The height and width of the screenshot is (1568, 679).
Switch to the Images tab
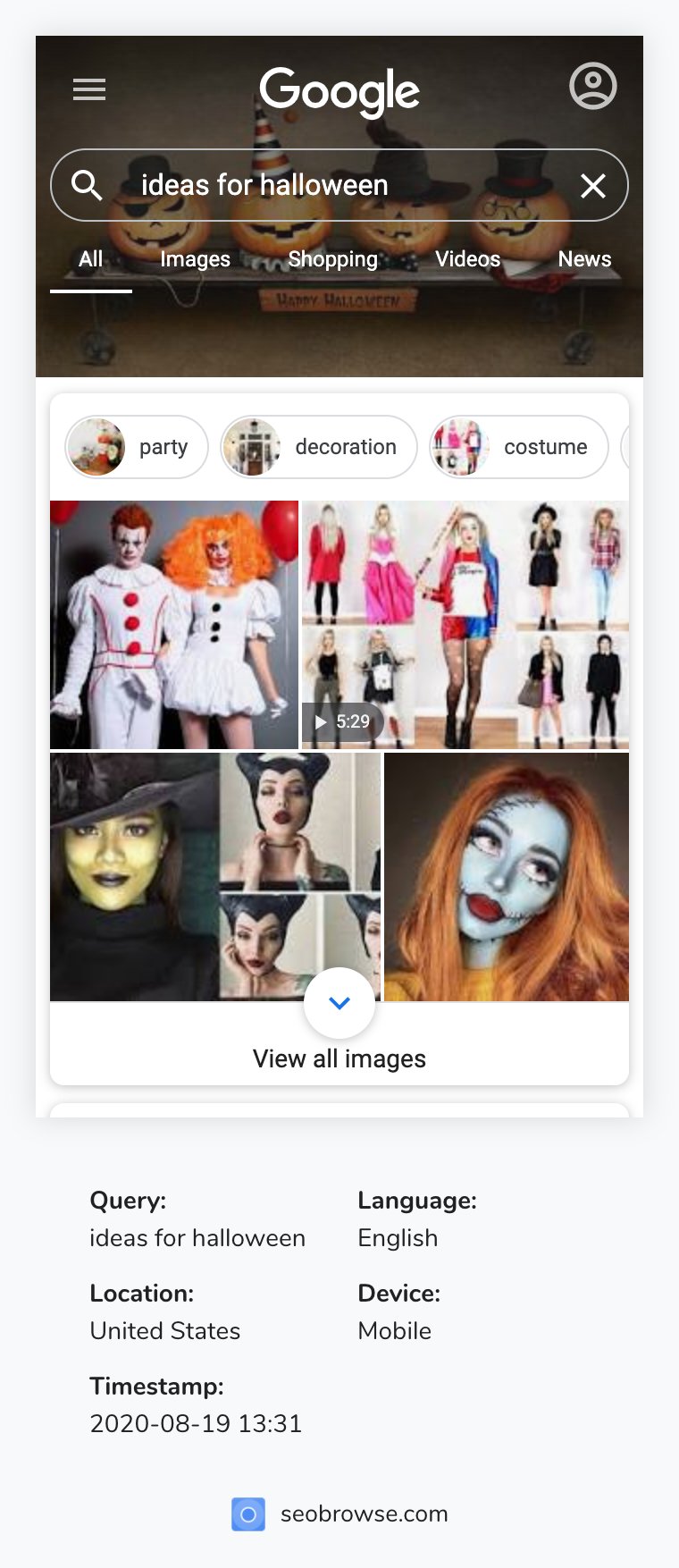[x=195, y=259]
